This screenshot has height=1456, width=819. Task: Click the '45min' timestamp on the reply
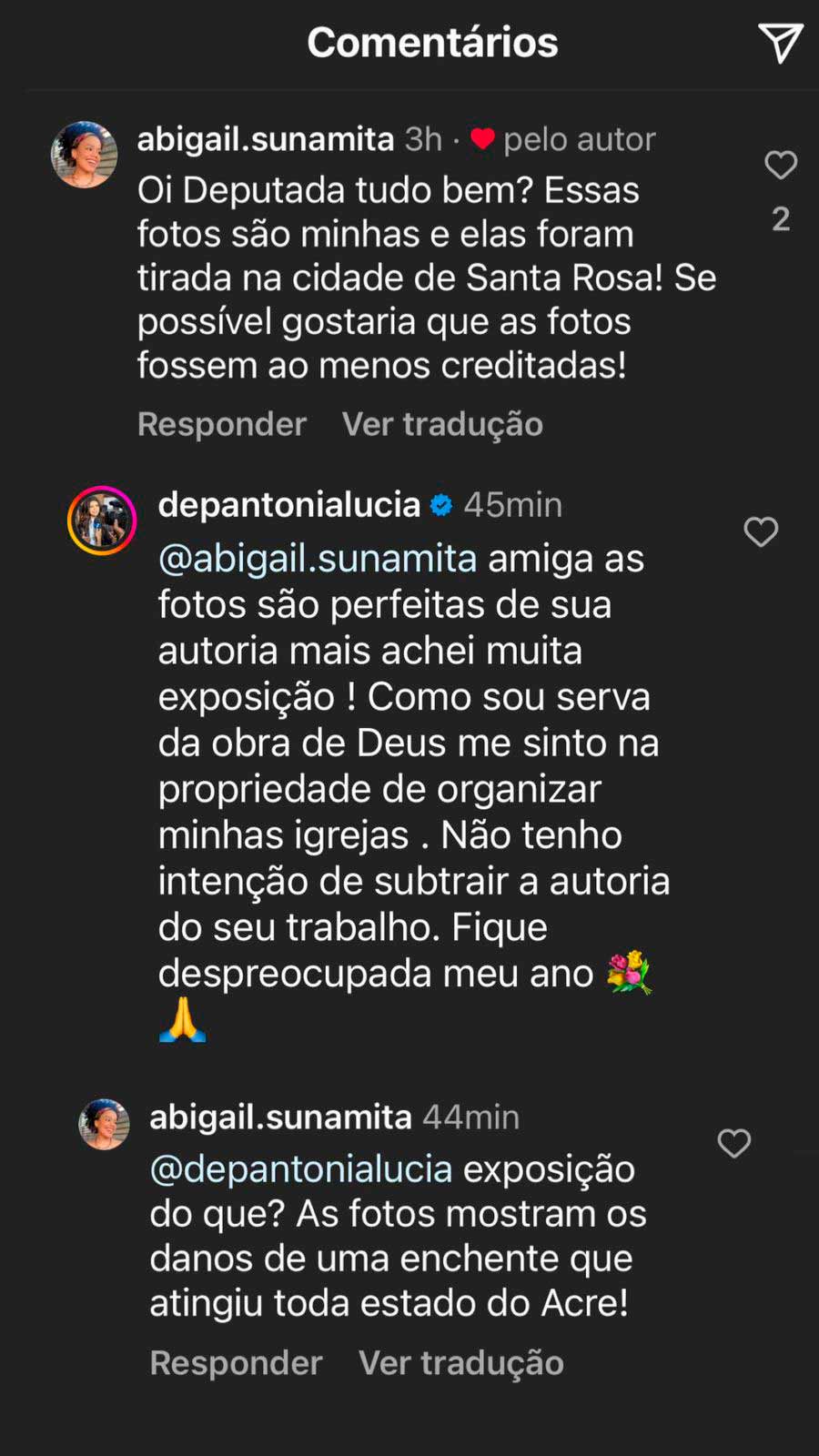[x=514, y=503]
